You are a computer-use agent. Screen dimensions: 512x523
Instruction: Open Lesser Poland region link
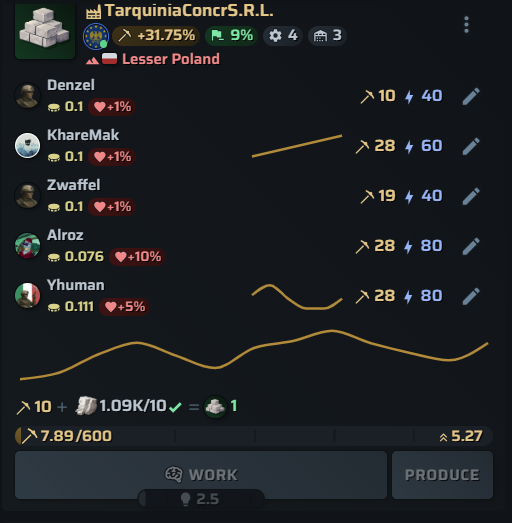171,59
